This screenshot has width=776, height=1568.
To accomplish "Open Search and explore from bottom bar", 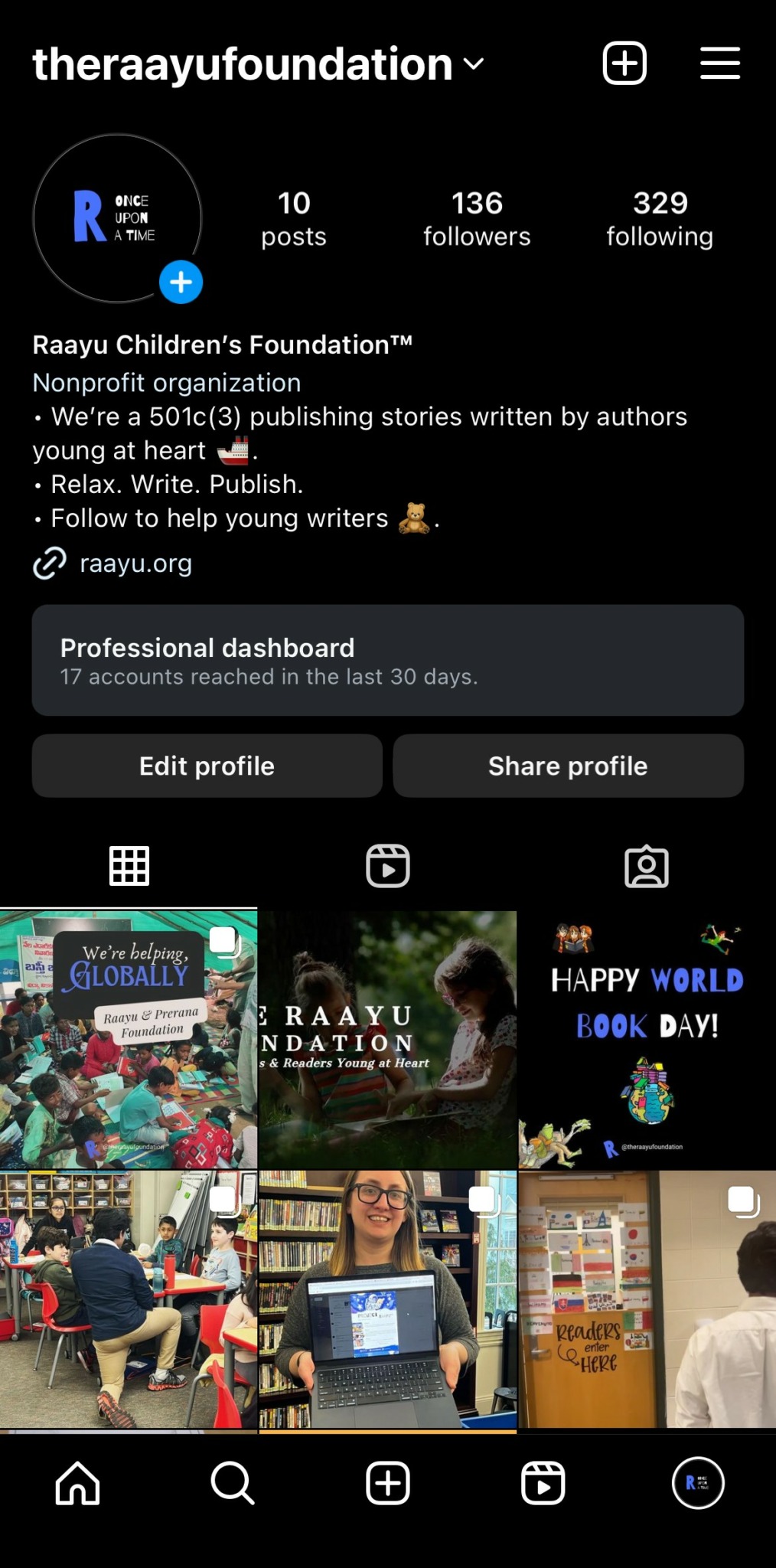I will tap(232, 1483).
